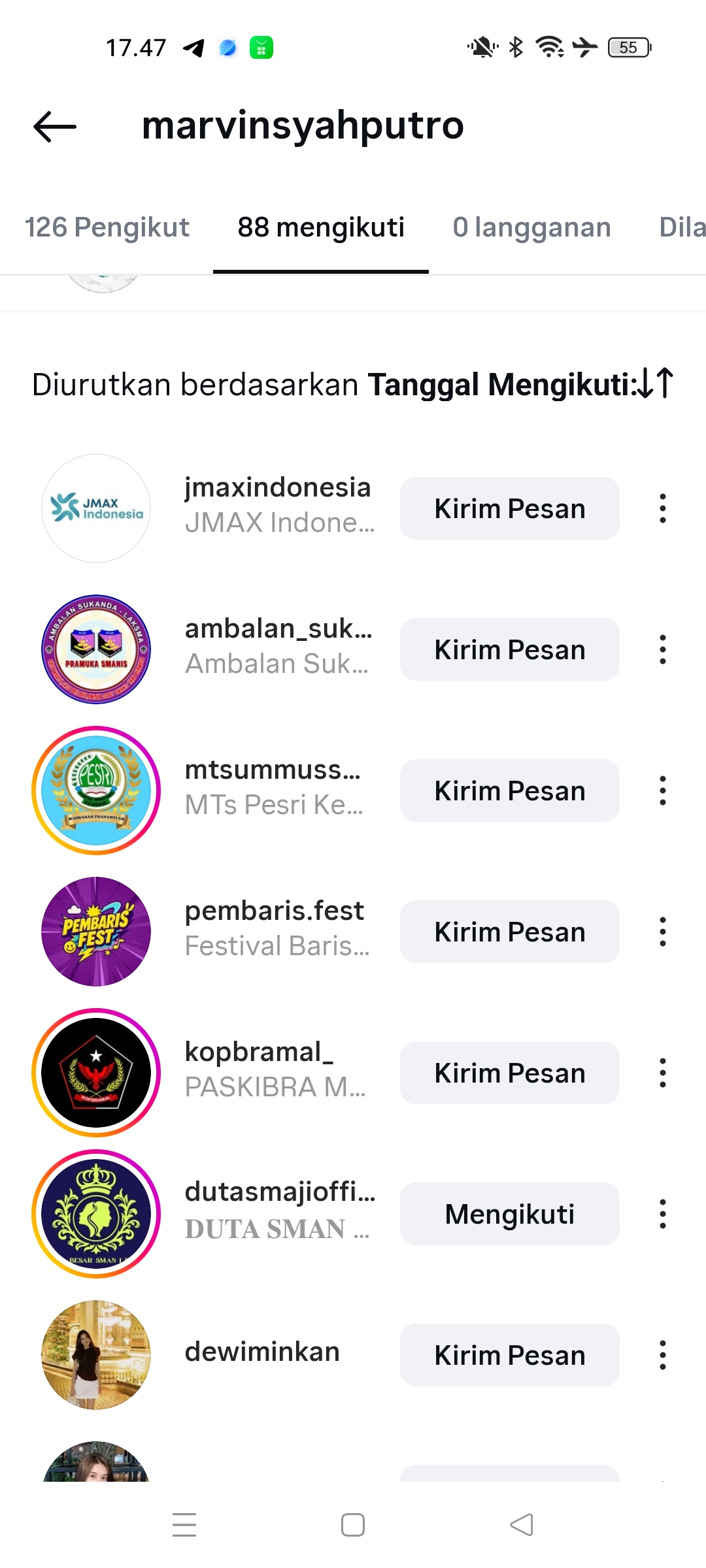Image resolution: width=706 pixels, height=1568 pixels.
Task: Open more options for jmaxindonesia
Action: pos(663,508)
